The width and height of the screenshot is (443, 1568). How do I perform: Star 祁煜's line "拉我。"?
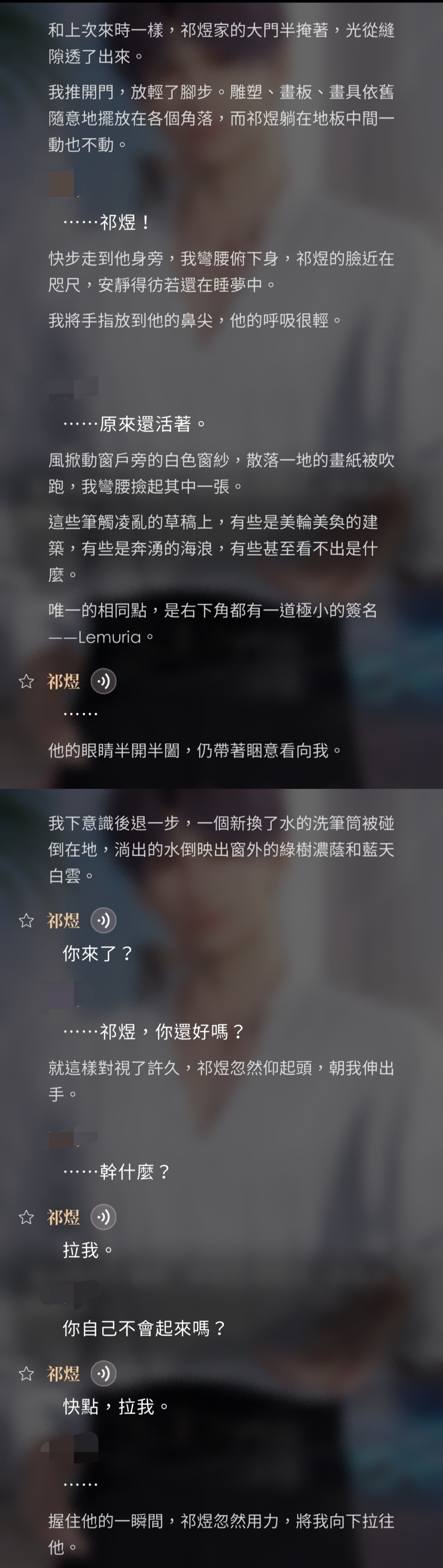[x=26, y=1217]
